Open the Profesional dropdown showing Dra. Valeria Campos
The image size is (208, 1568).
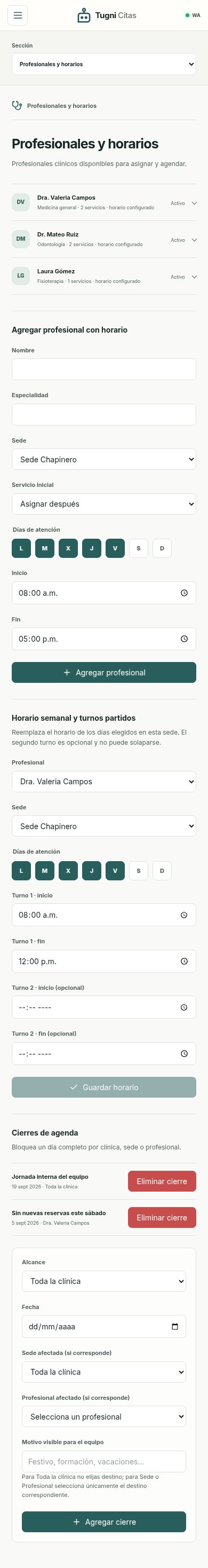pos(104,782)
